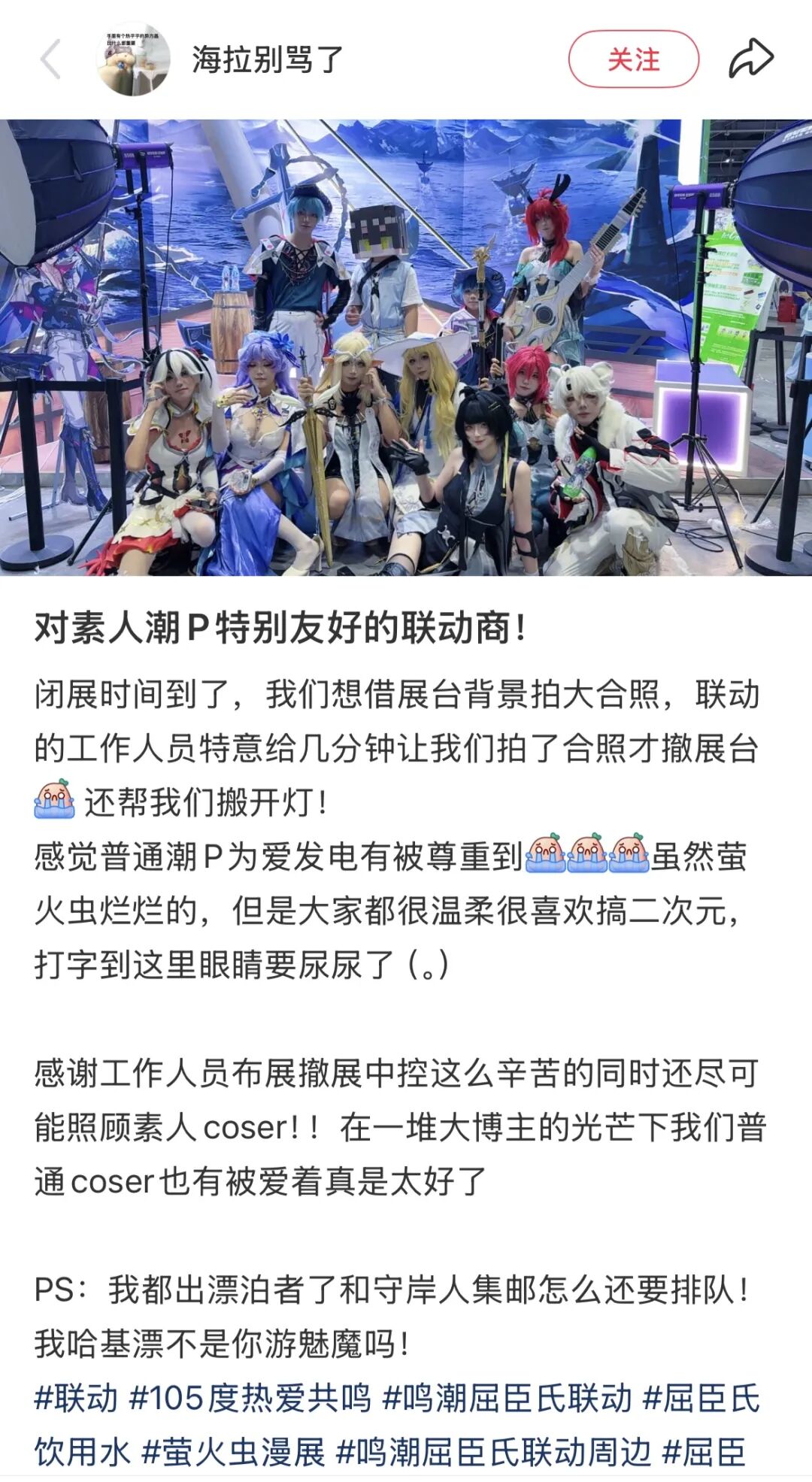
Task: Open 海拉别骂了's profile avatar
Action: [134, 59]
